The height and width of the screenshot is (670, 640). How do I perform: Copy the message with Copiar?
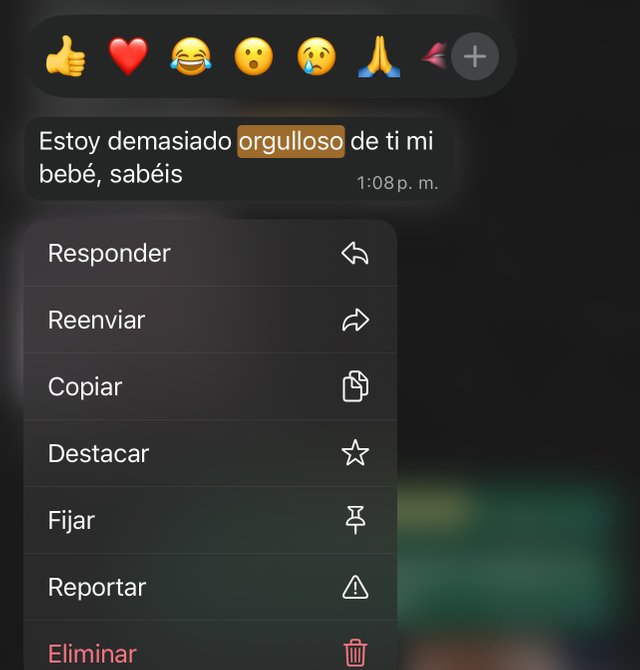[209, 387]
